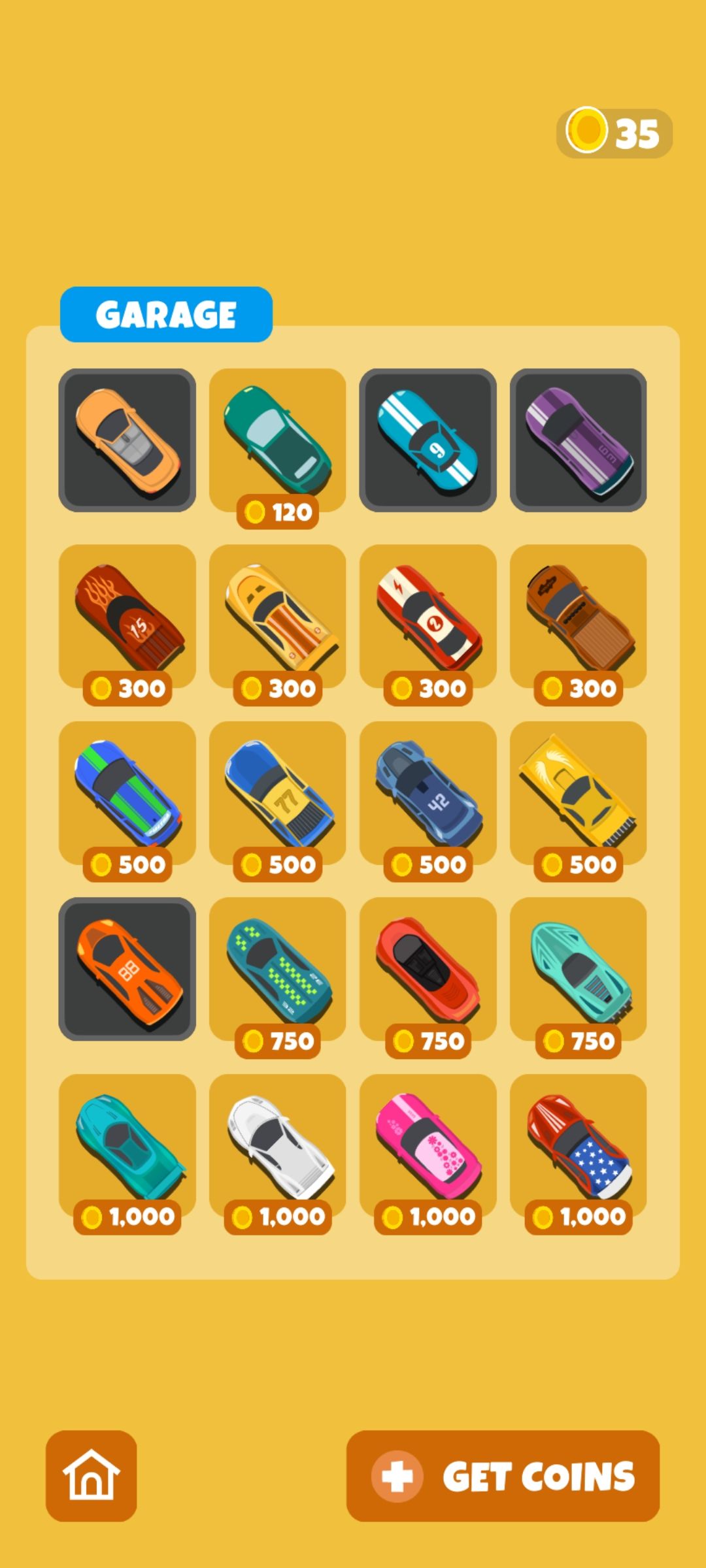Viewport: 706px width, 1568px height.
Task: Select the red number 2 race car
Action: click(428, 616)
